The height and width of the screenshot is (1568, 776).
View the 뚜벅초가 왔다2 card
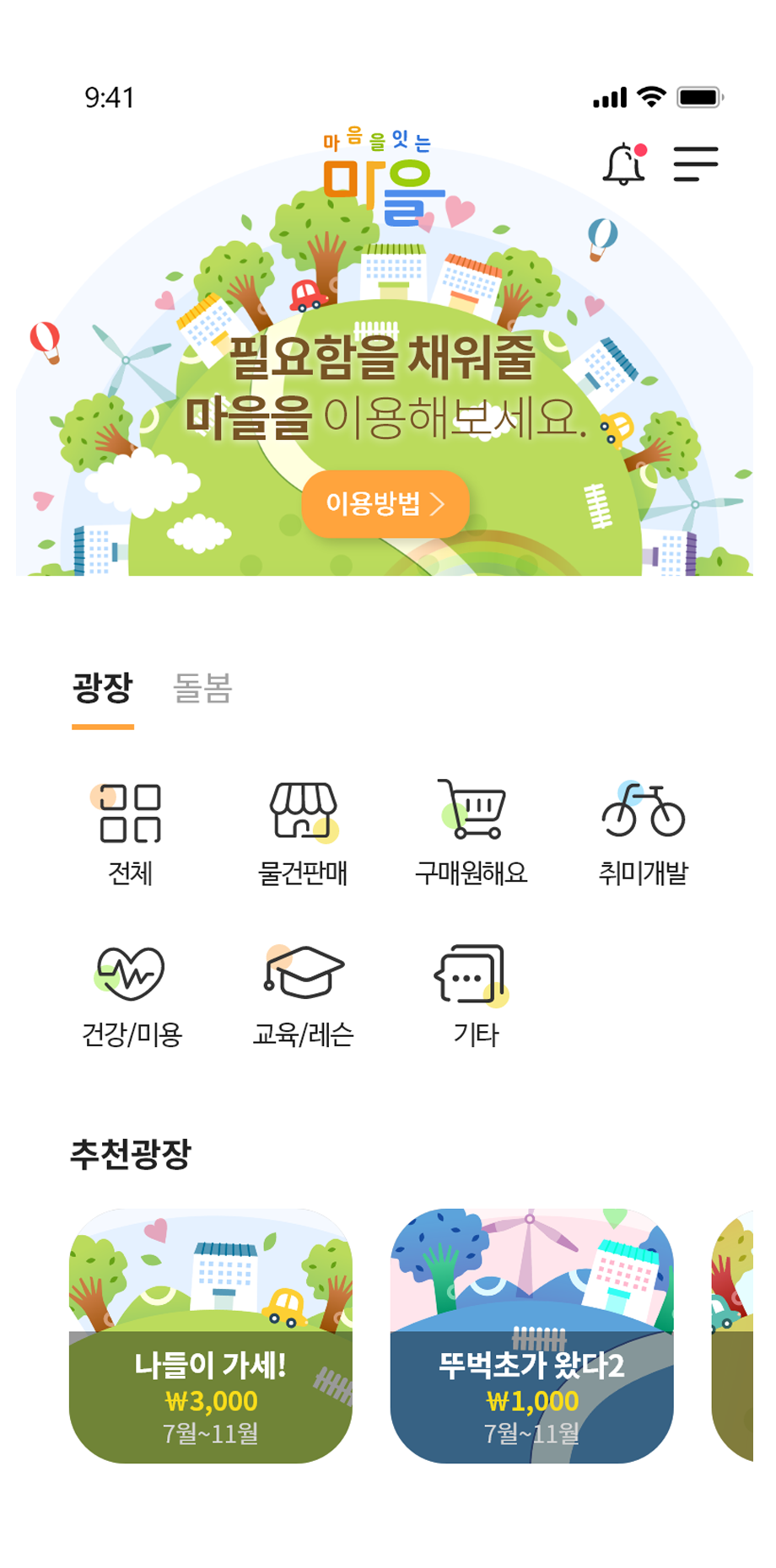tap(531, 1335)
